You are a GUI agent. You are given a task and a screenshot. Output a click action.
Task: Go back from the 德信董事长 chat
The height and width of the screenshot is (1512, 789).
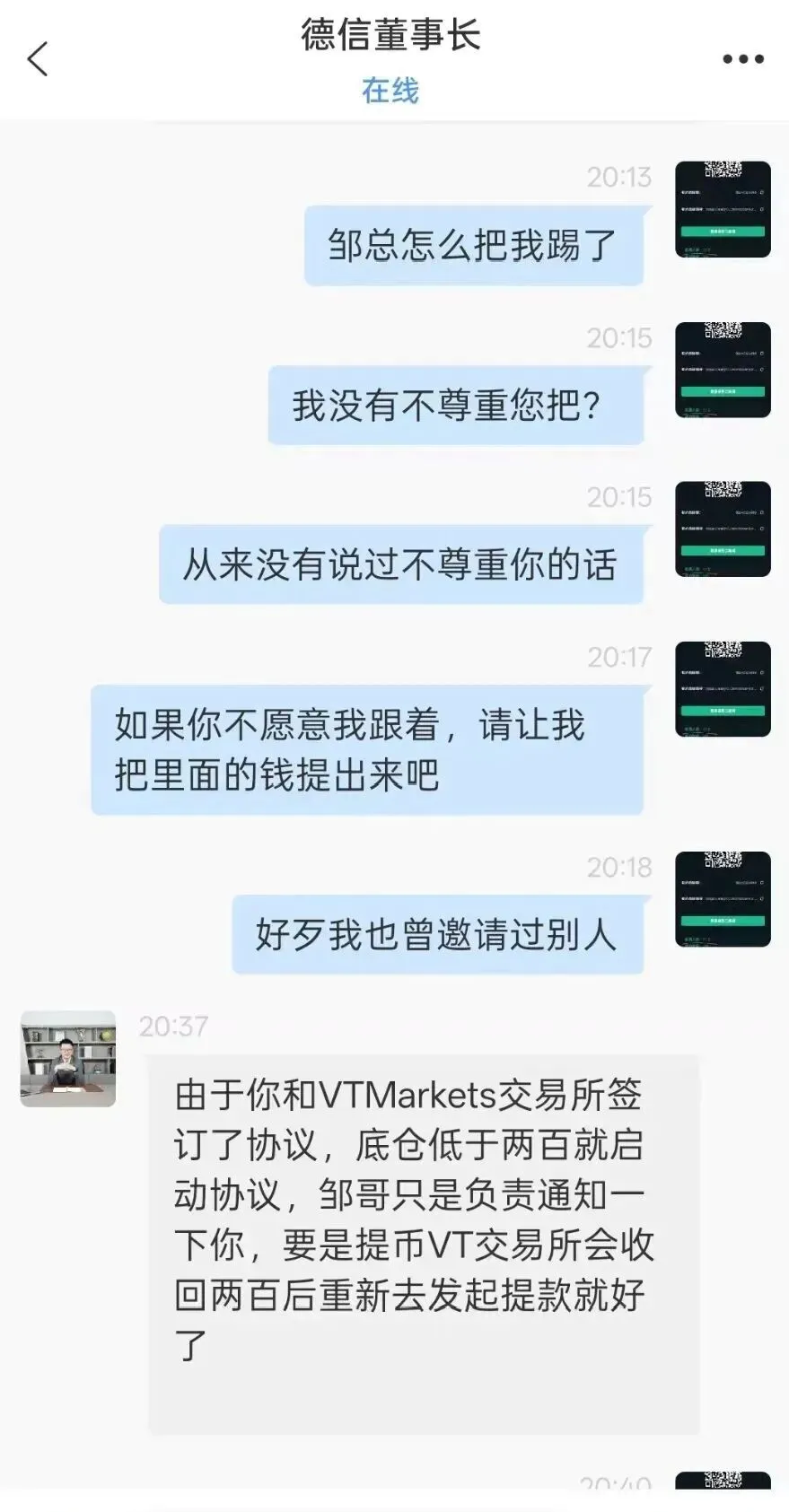(x=38, y=59)
